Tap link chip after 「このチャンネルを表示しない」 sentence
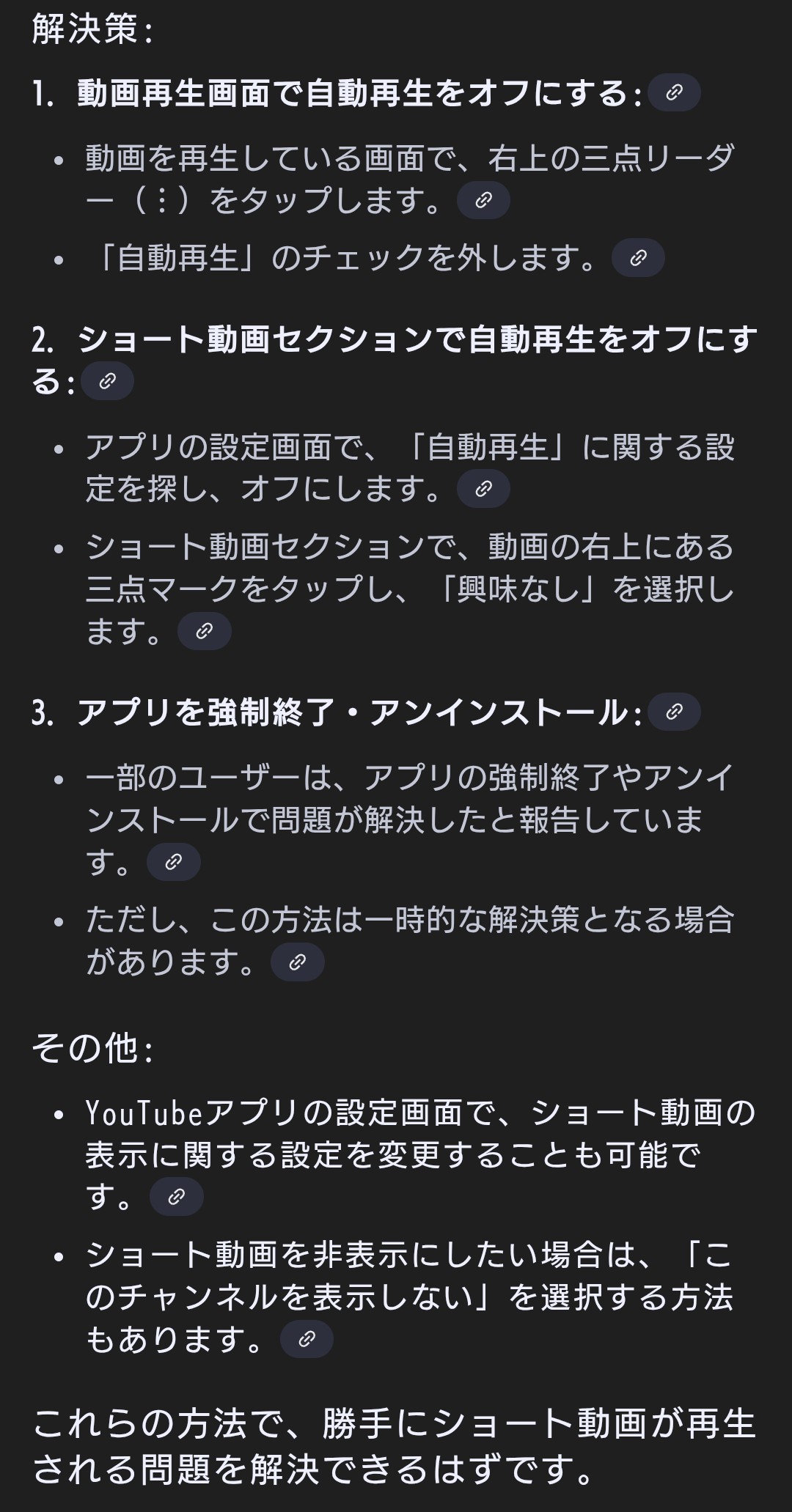792x1512 pixels. 307,1340
